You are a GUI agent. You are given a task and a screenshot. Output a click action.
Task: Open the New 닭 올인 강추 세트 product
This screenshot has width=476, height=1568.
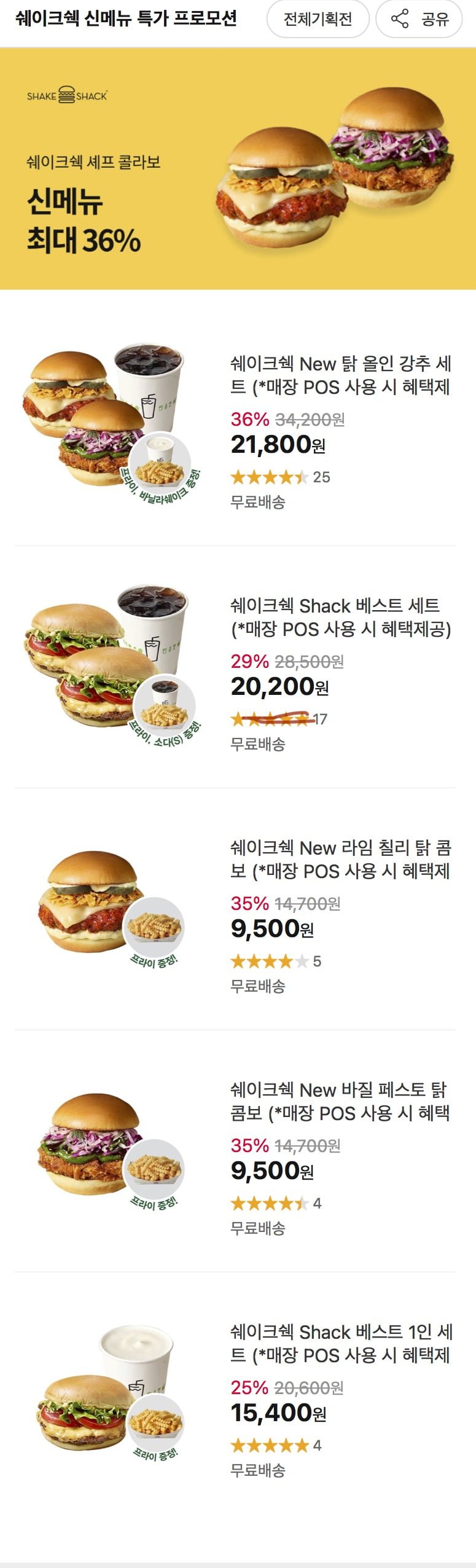click(340, 375)
